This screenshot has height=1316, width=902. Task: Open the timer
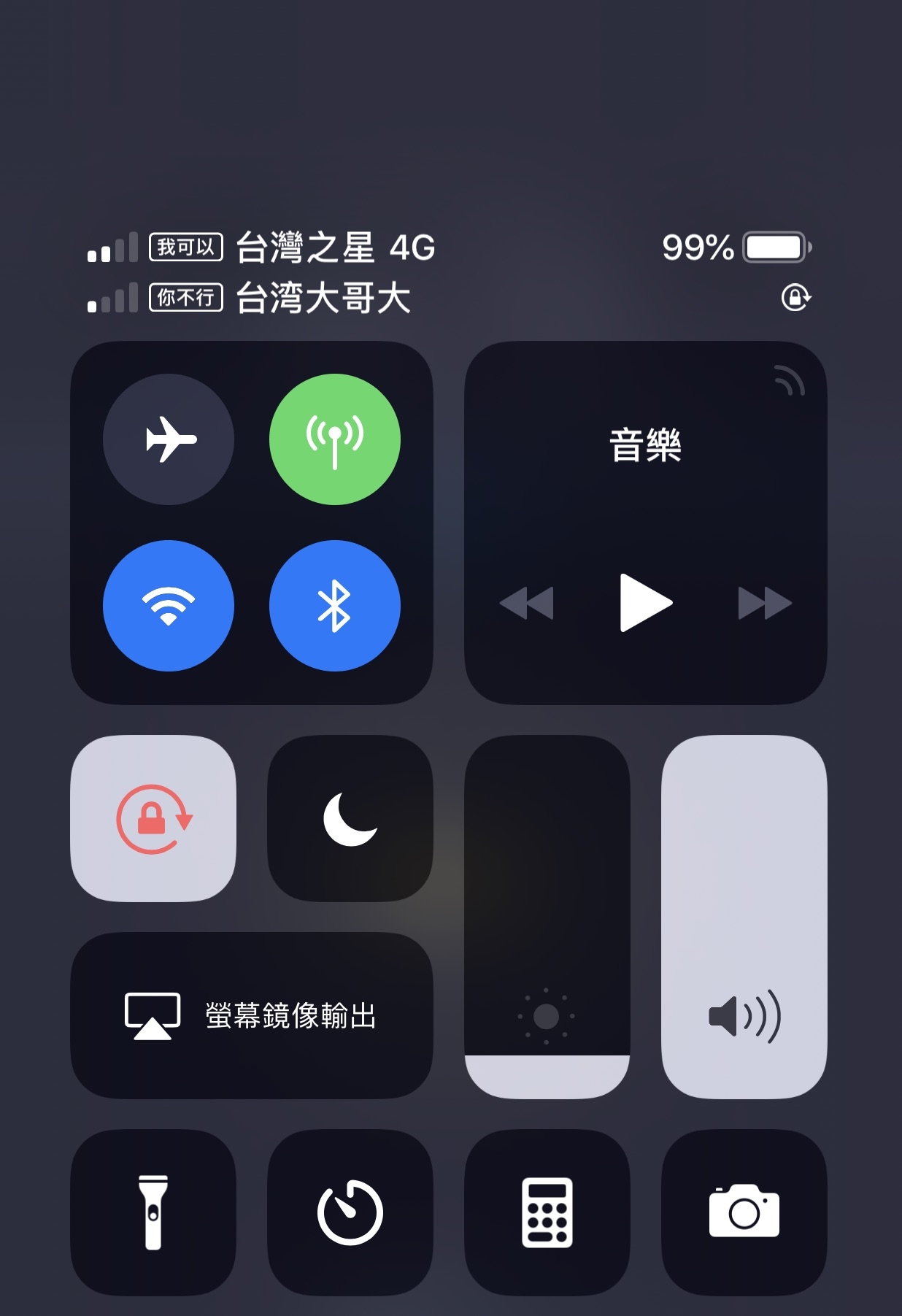coord(350,1212)
